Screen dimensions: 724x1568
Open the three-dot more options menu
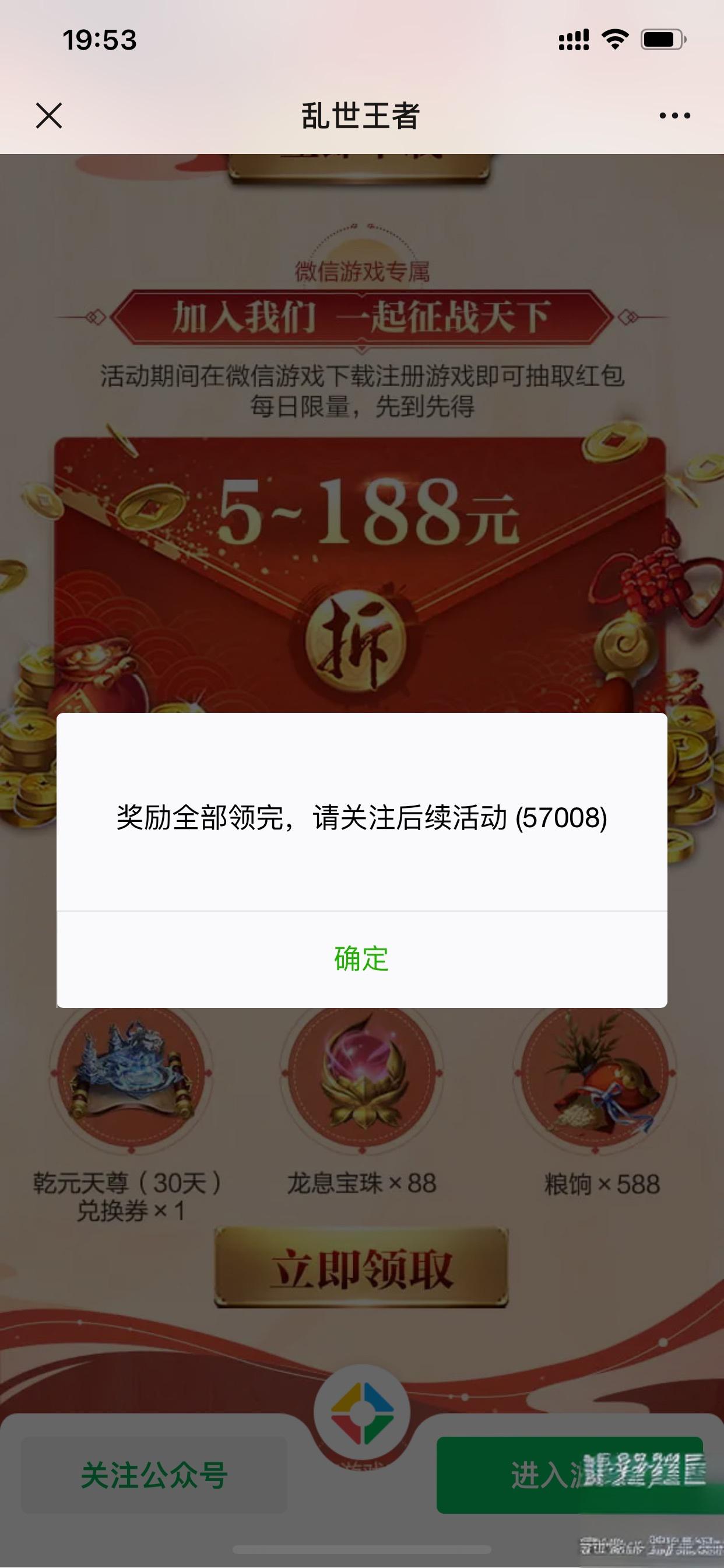point(674,116)
